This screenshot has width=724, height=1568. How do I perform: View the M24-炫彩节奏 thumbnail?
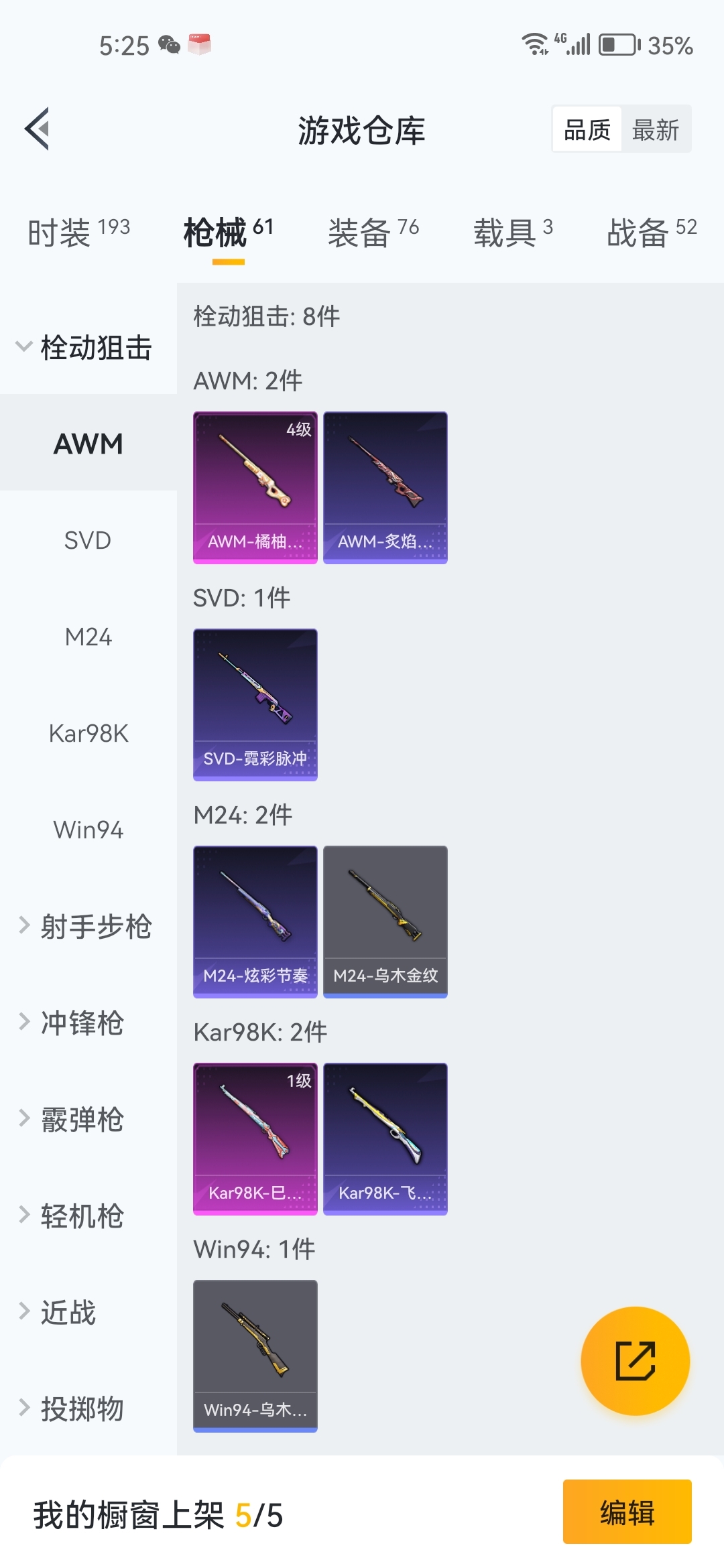(x=255, y=921)
